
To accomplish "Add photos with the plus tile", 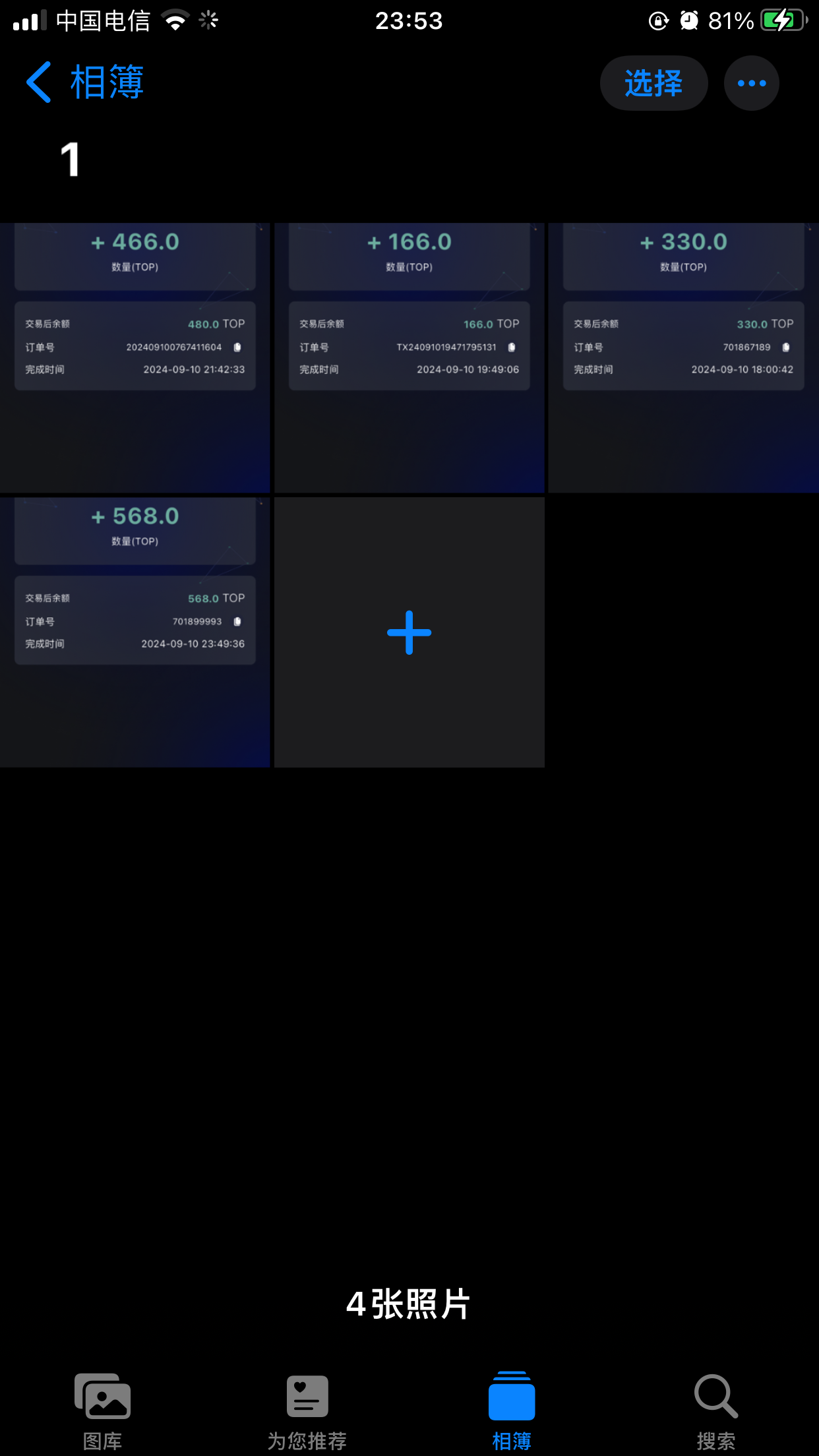I will pyautogui.click(x=409, y=632).
